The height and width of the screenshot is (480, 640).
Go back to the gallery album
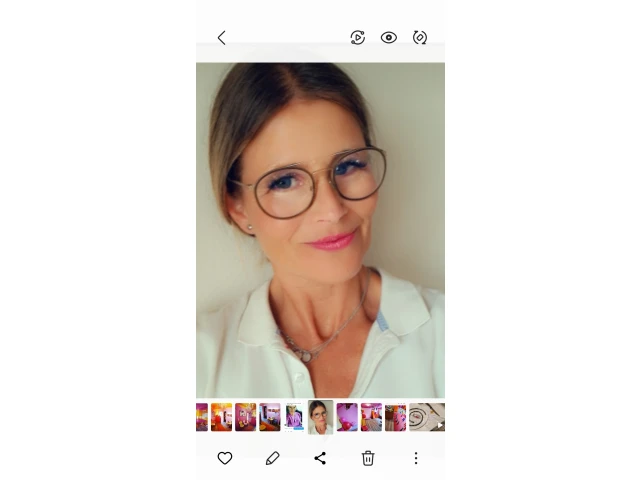tap(222, 38)
